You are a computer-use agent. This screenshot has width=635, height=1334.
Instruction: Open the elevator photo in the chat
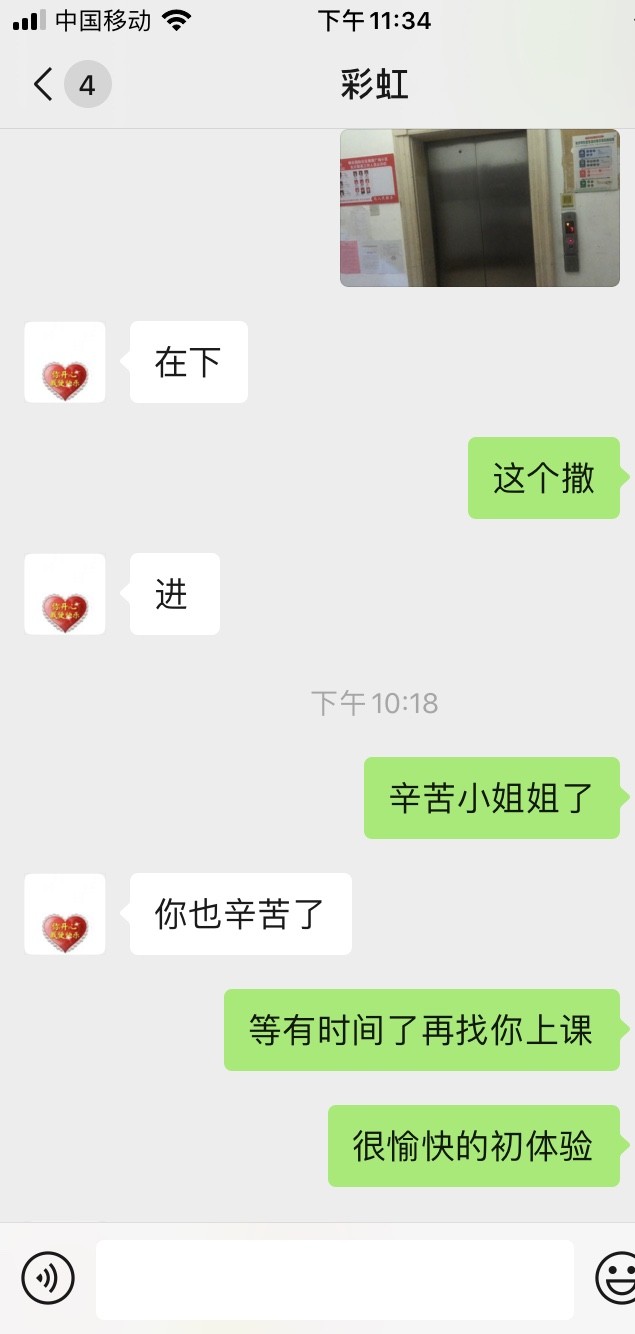click(x=479, y=208)
